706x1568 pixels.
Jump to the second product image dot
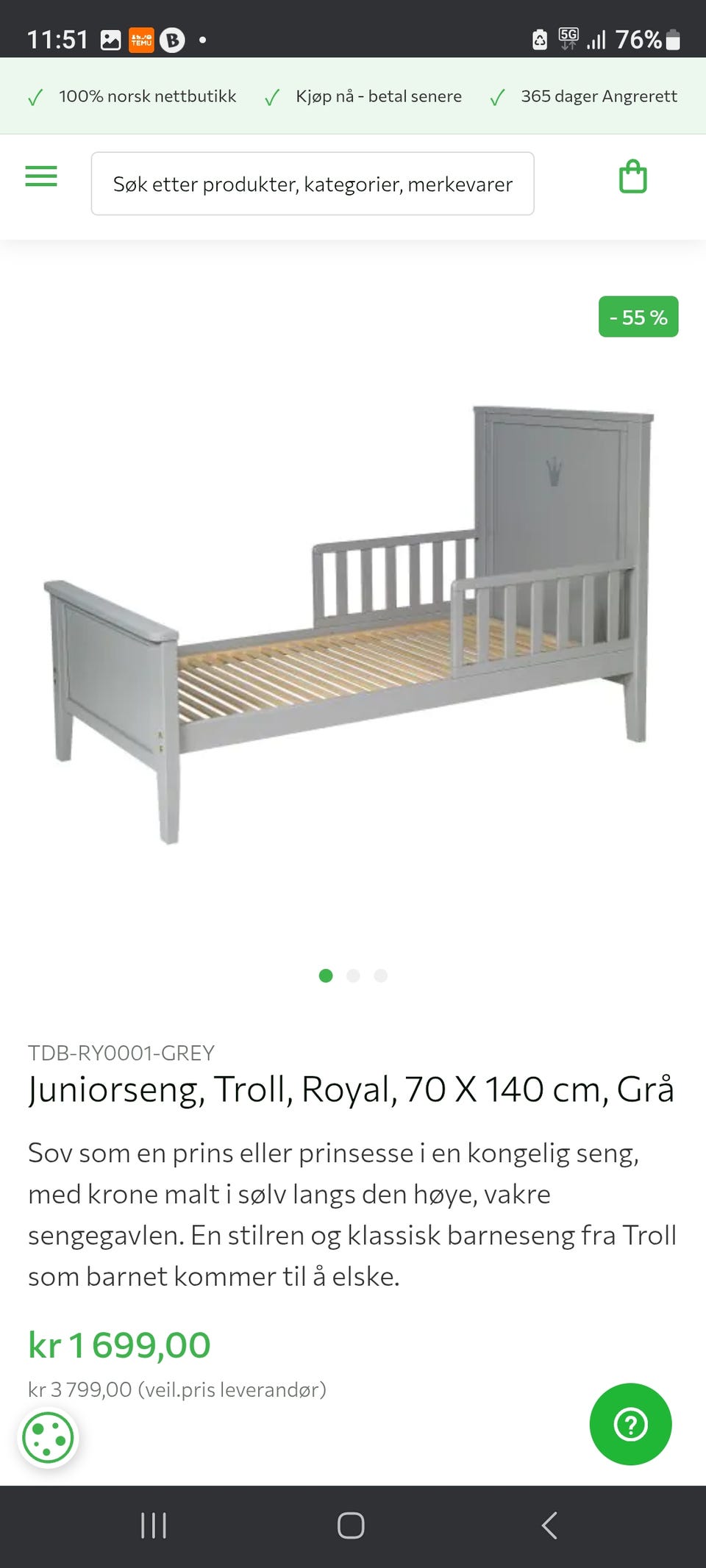(x=353, y=975)
